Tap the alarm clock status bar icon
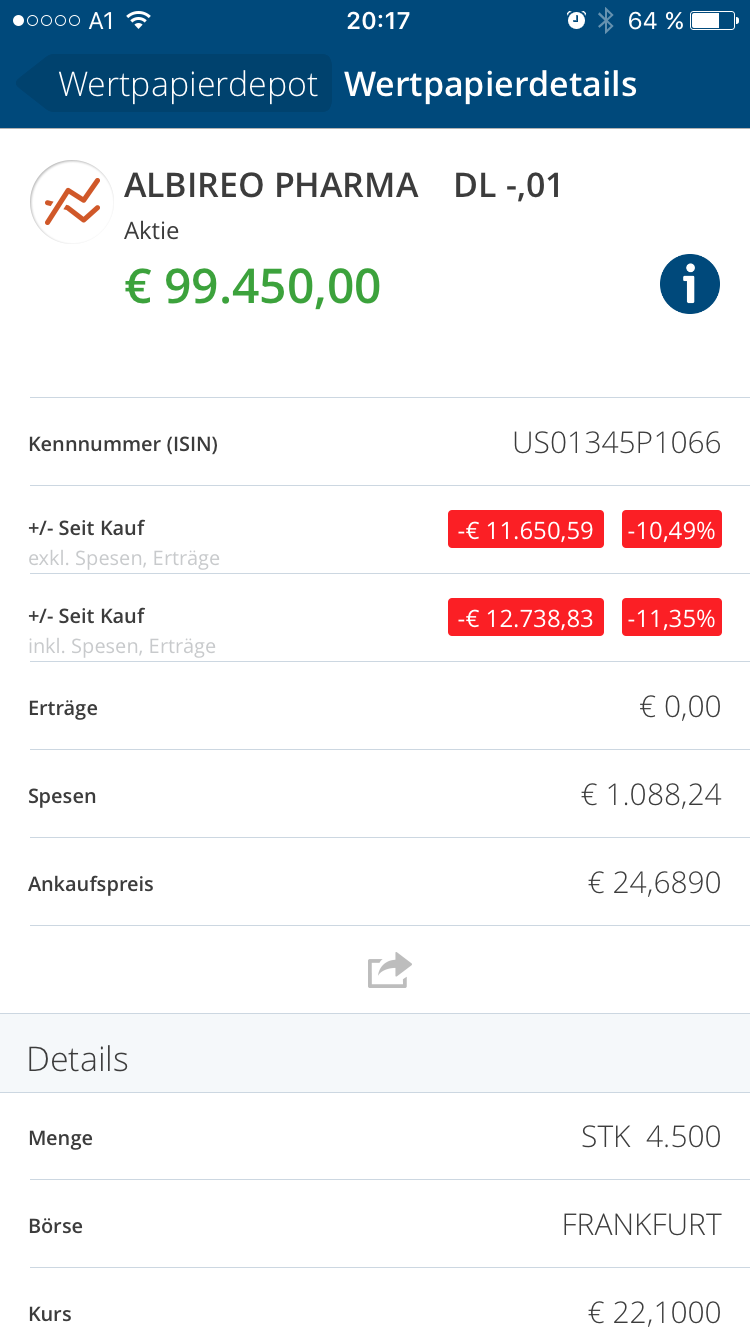 (x=578, y=20)
